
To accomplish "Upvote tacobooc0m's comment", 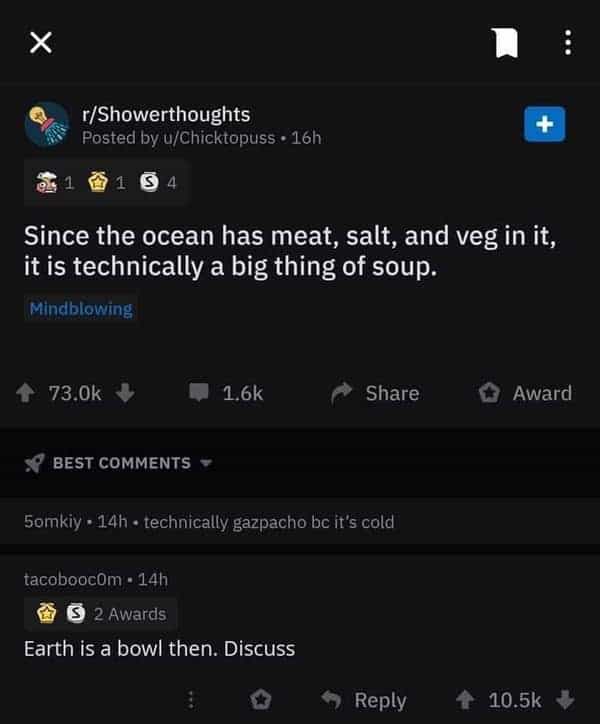I will point(467,700).
